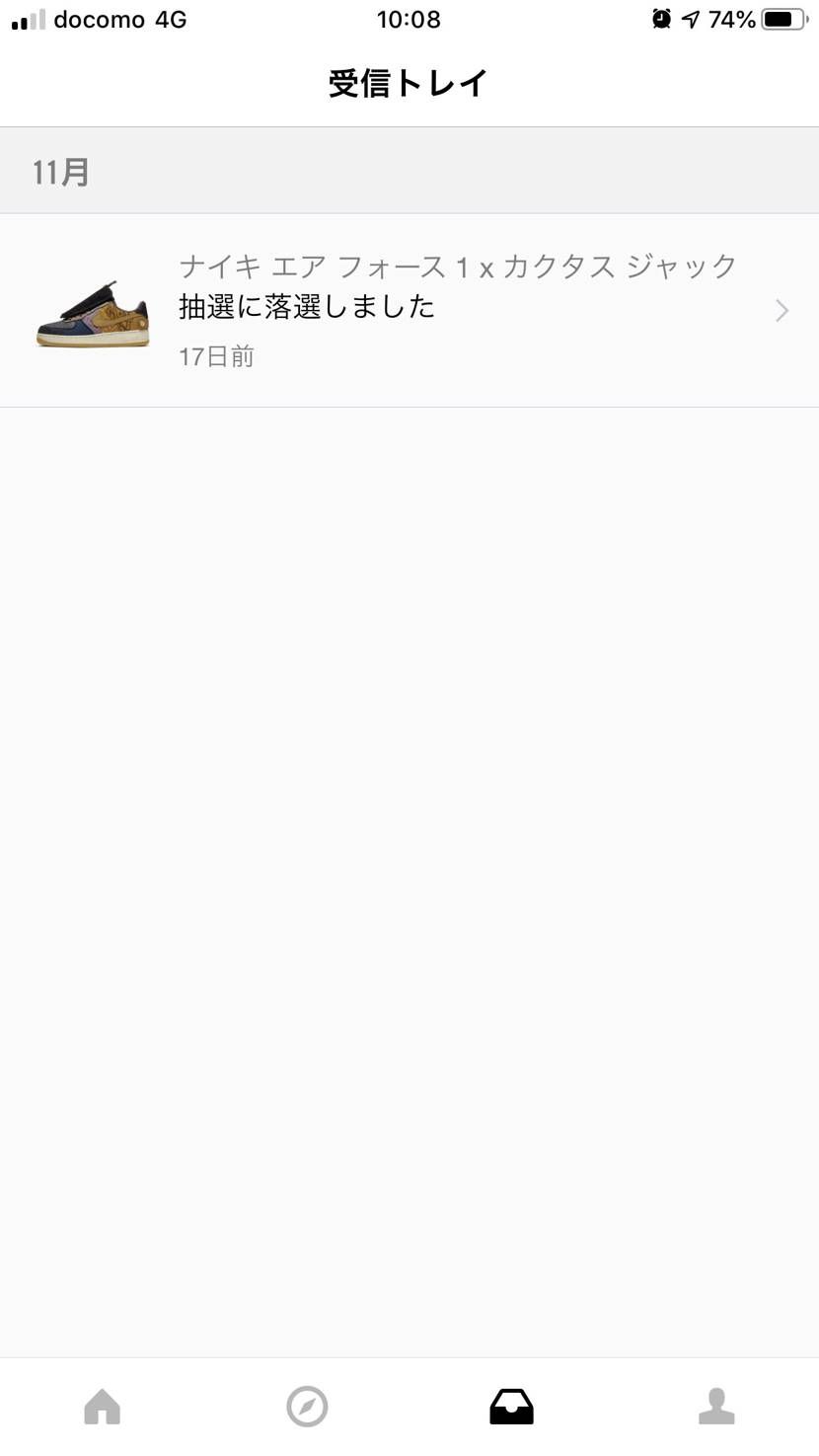Open the ナイキ エア フォース 1 lottery result message
The height and width of the screenshot is (1456, 819).
409,310
